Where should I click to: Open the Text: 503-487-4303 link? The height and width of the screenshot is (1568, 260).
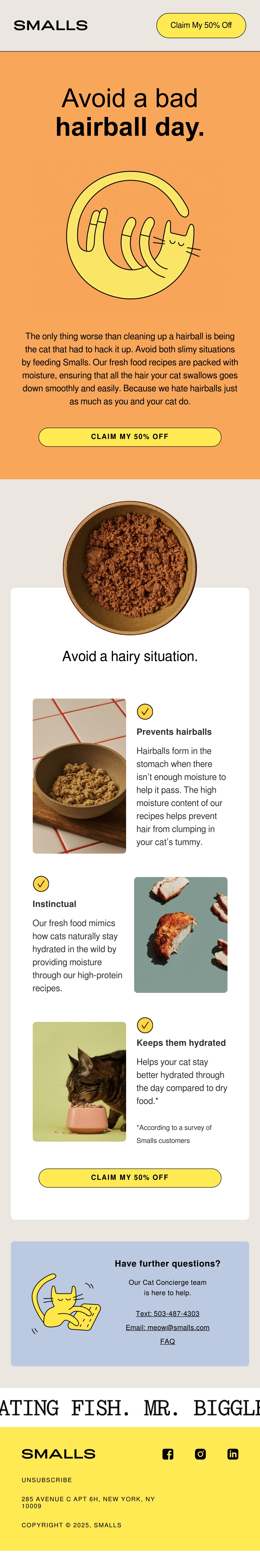pyautogui.click(x=168, y=1314)
